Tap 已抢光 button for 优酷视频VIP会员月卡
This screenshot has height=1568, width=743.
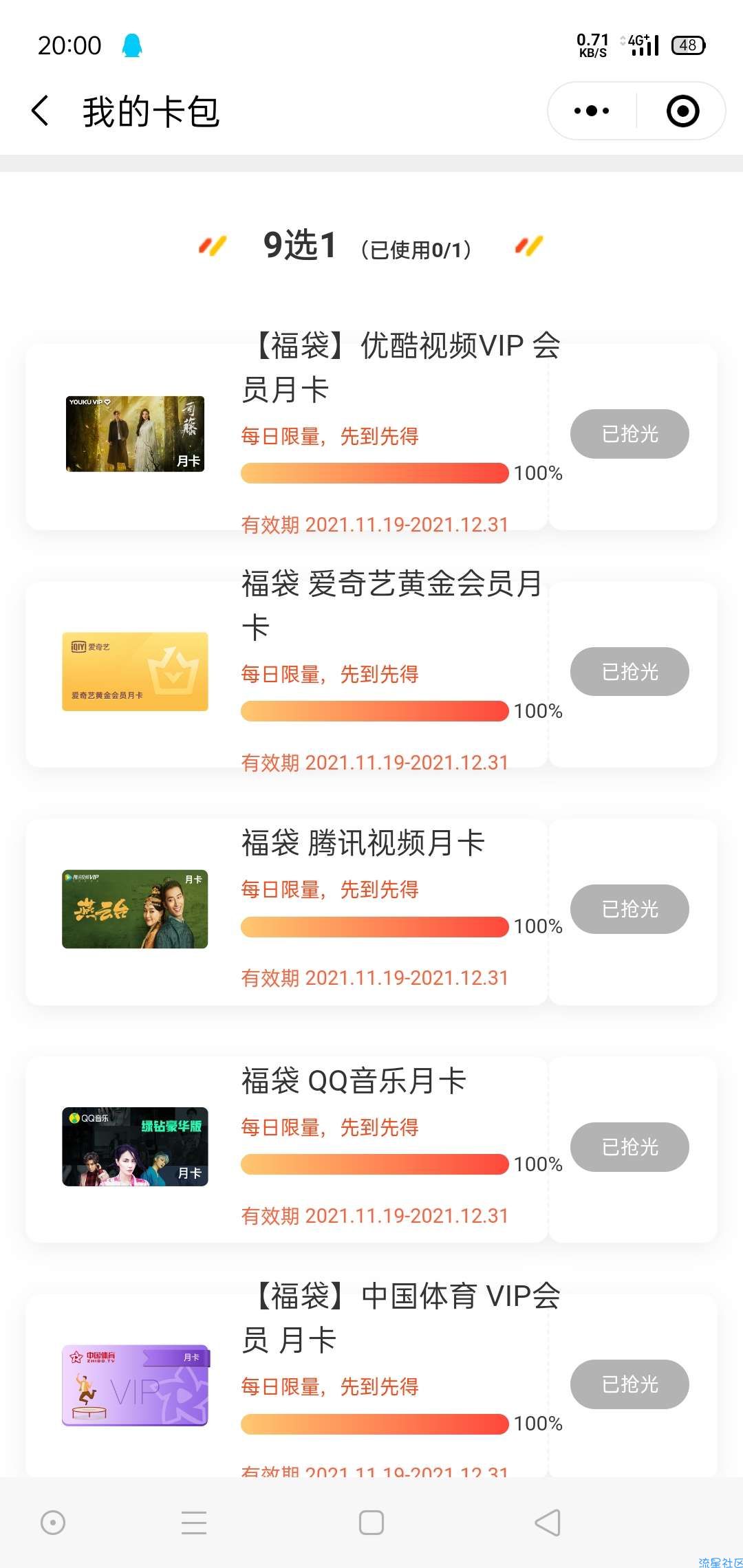629,434
